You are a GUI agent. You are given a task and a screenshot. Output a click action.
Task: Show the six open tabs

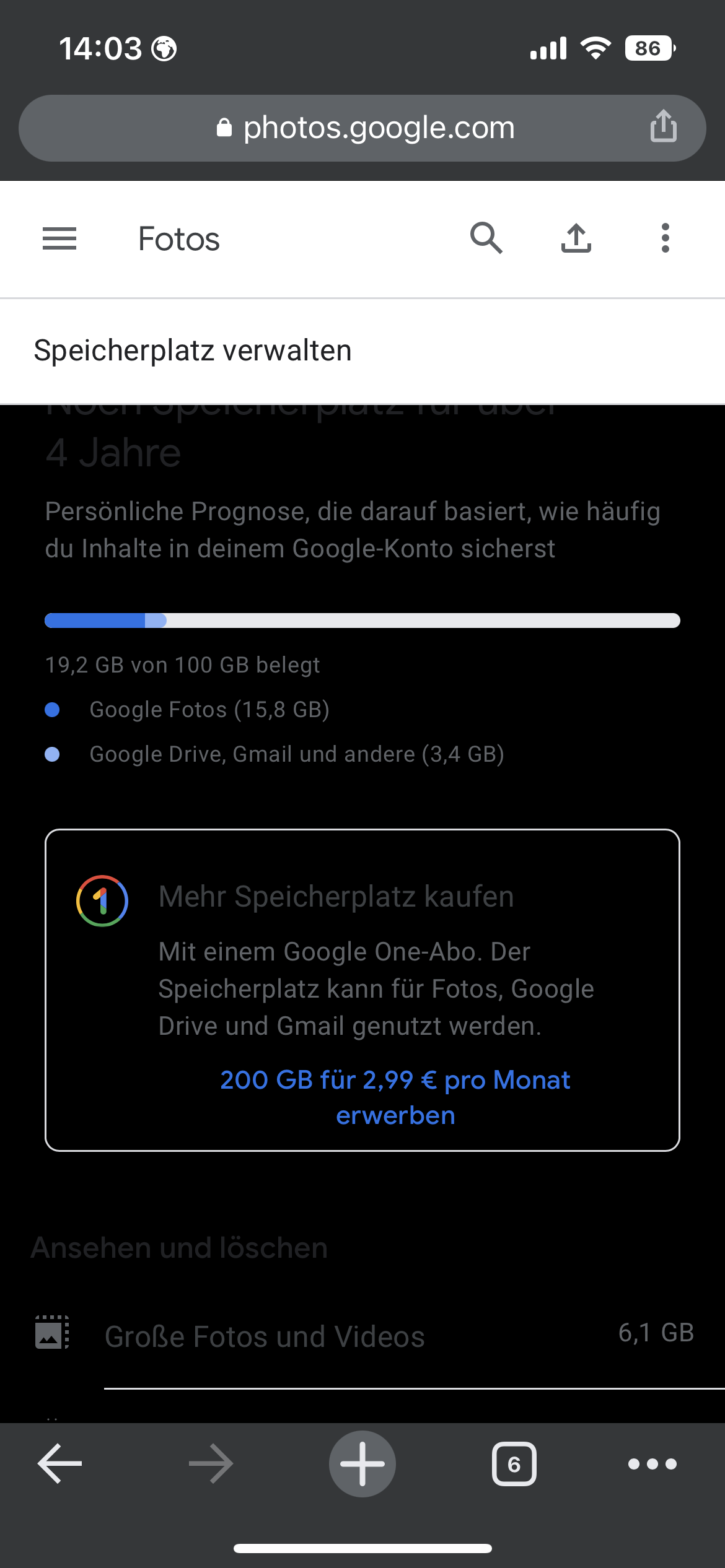[514, 1464]
